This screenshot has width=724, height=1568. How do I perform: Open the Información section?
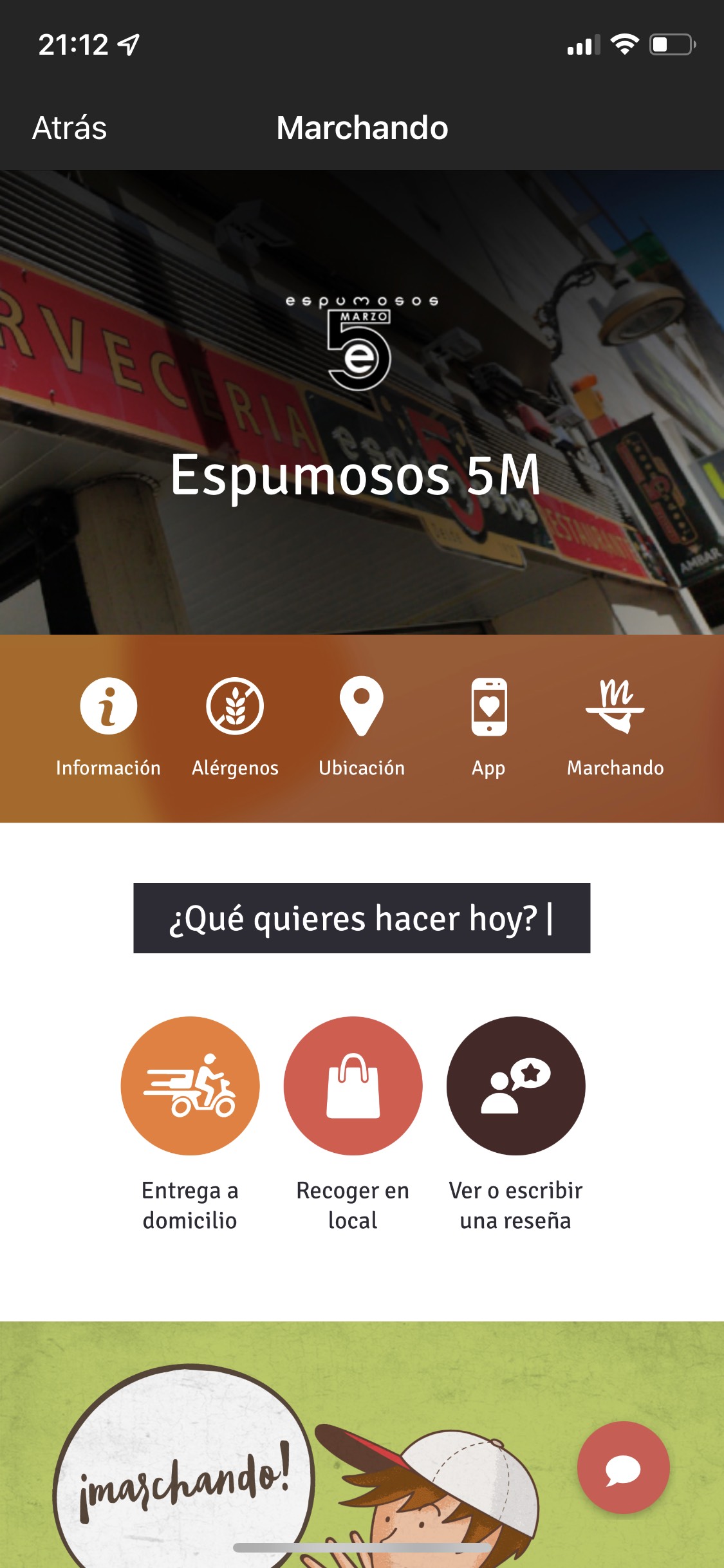pos(108,707)
